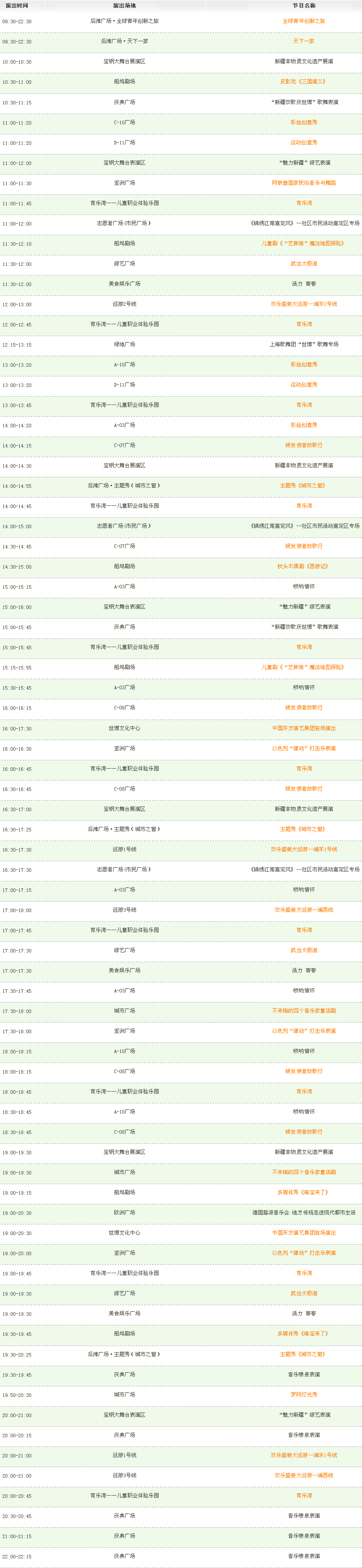Open the 皮影戏《三国演义》 link
Viewport: 362px width, 1568px height.
tap(304, 82)
